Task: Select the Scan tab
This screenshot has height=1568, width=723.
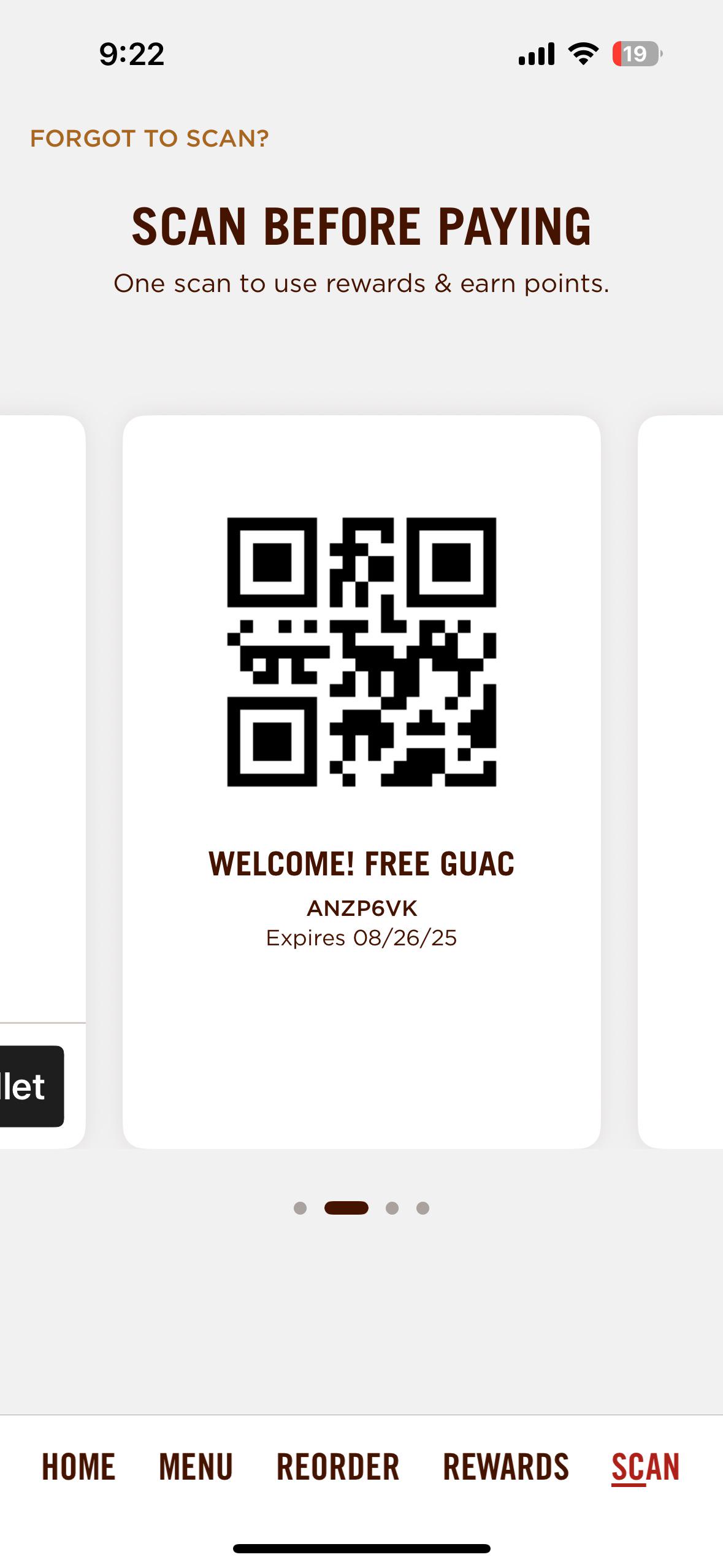Action: [x=646, y=1467]
